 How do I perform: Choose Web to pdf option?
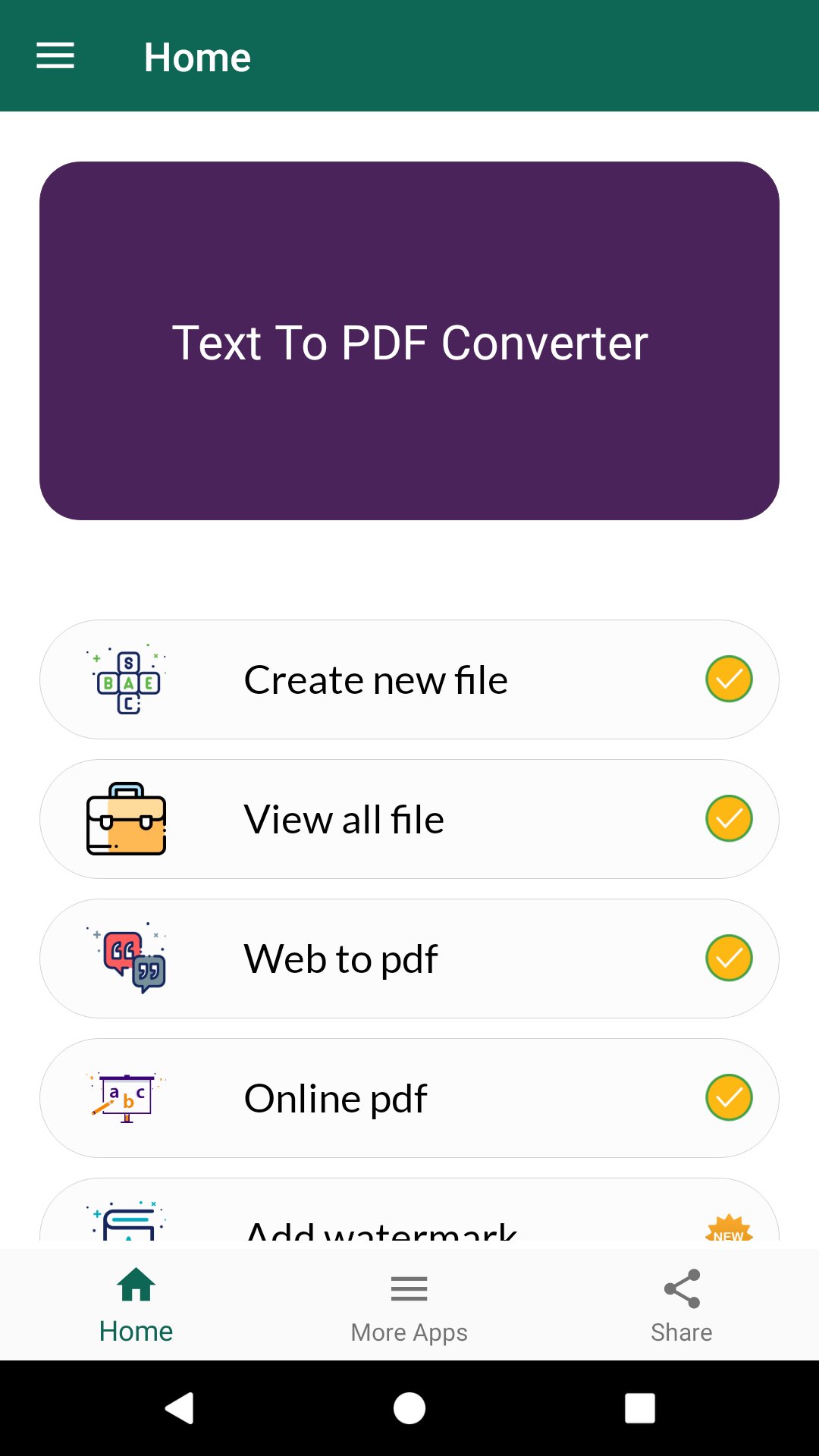[409, 959]
